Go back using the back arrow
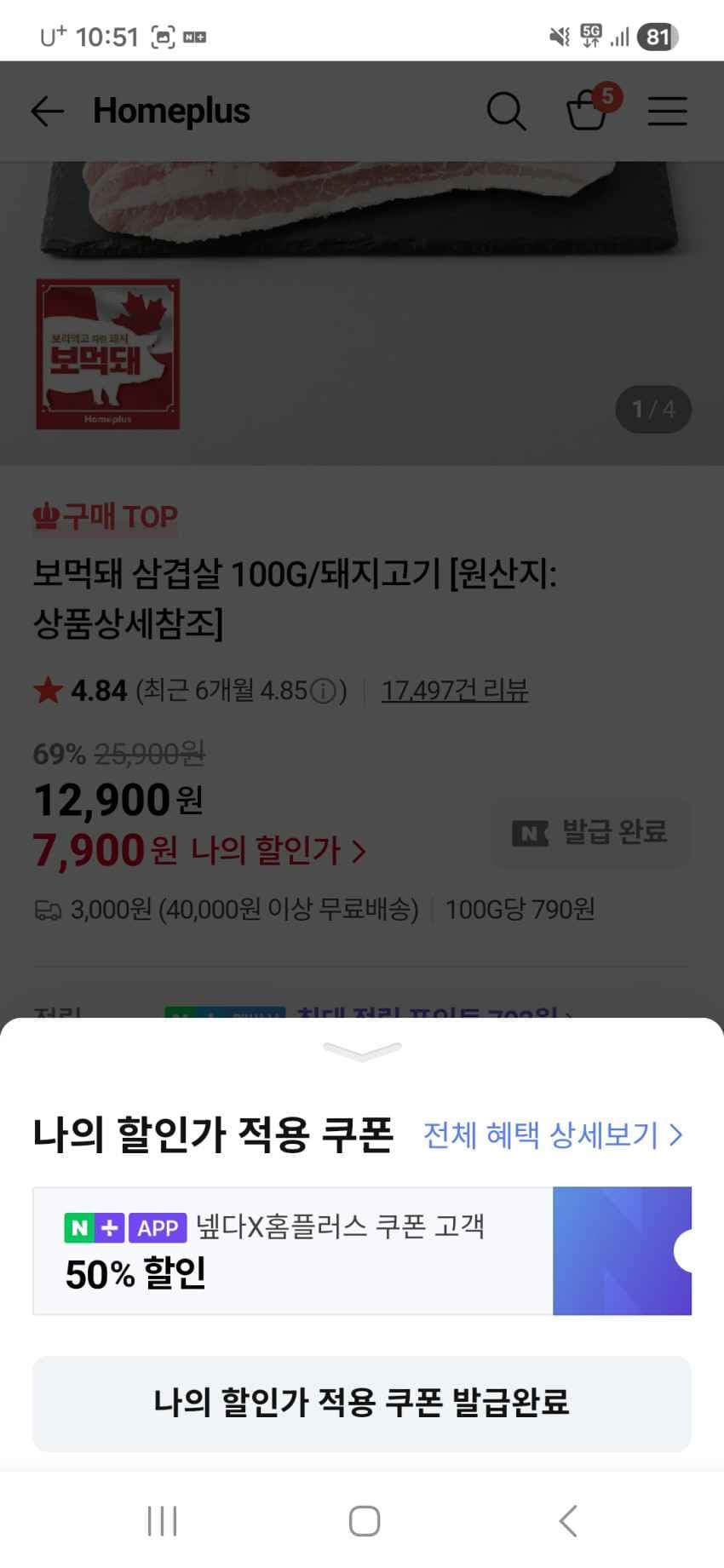 (47, 112)
